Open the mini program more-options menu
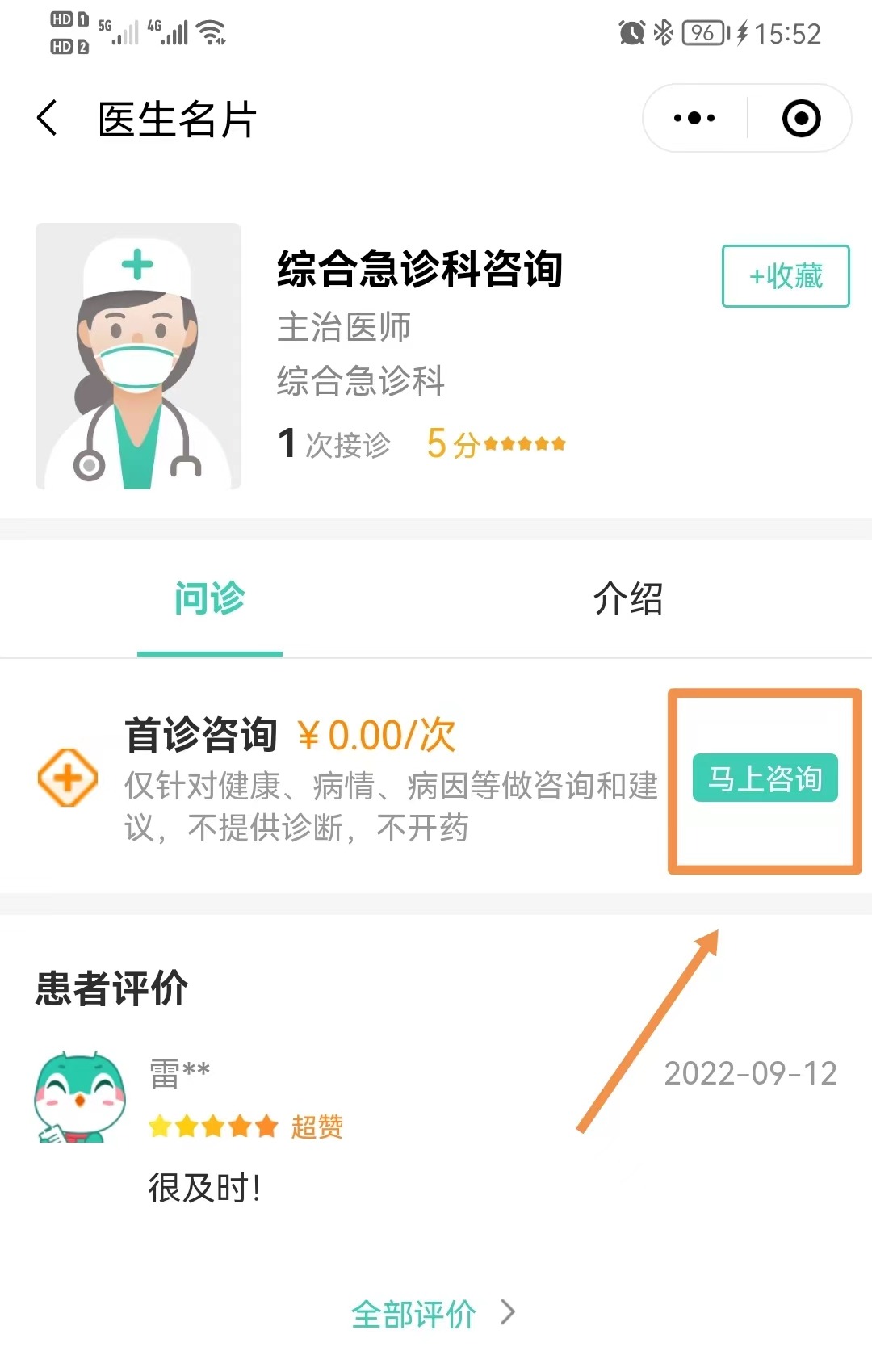The width and height of the screenshot is (872, 1372). (x=694, y=119)
